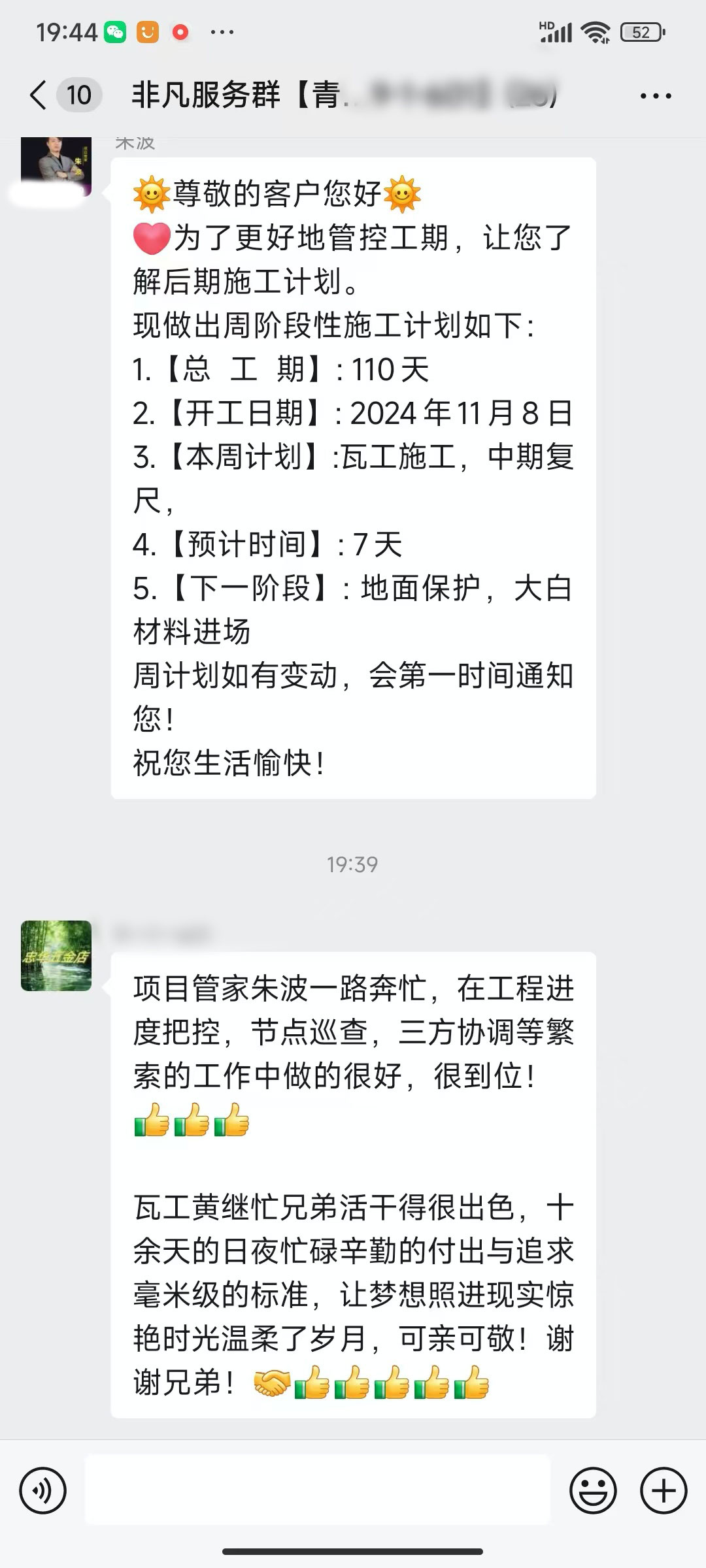
Task: Open the group chat options menu
Action: click(x=655, y=96)
